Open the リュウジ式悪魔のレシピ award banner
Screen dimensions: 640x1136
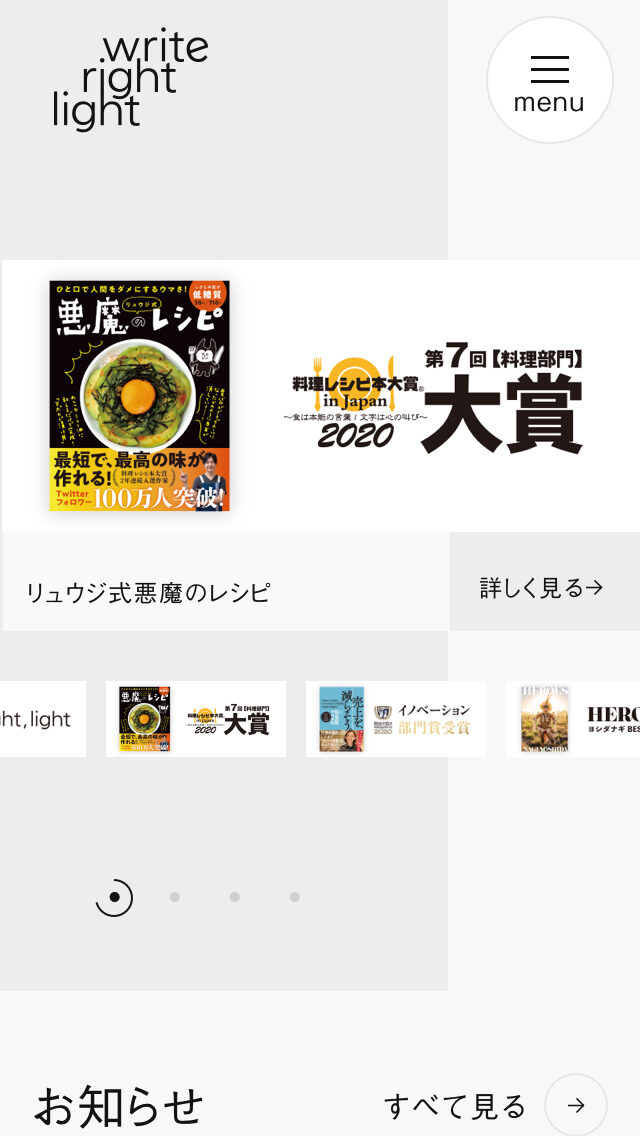[x=320, y=396]
